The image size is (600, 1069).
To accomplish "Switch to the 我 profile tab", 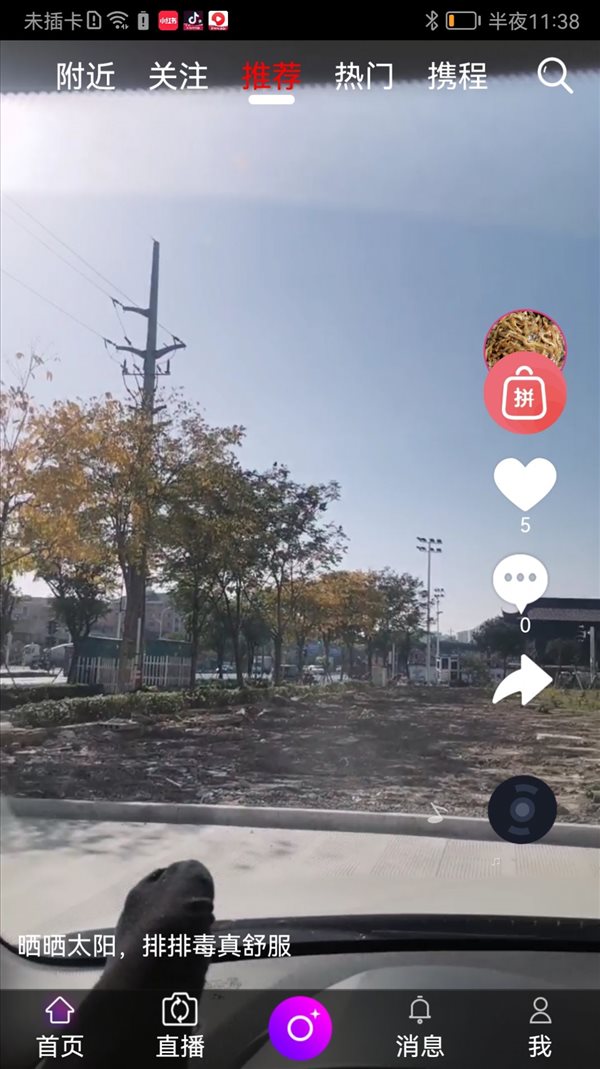I will point(540,1027).
